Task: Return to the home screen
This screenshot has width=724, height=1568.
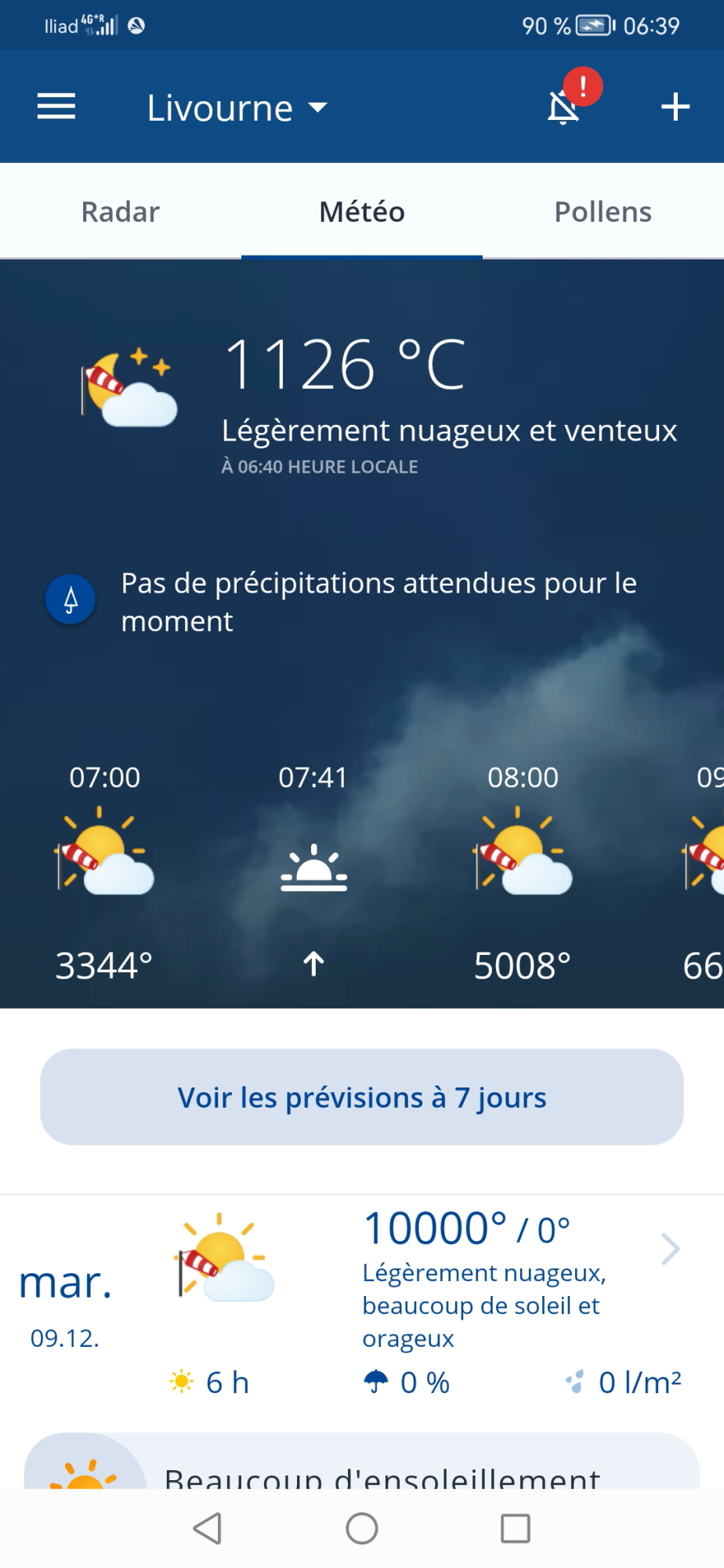Action: coord(362,1528)
